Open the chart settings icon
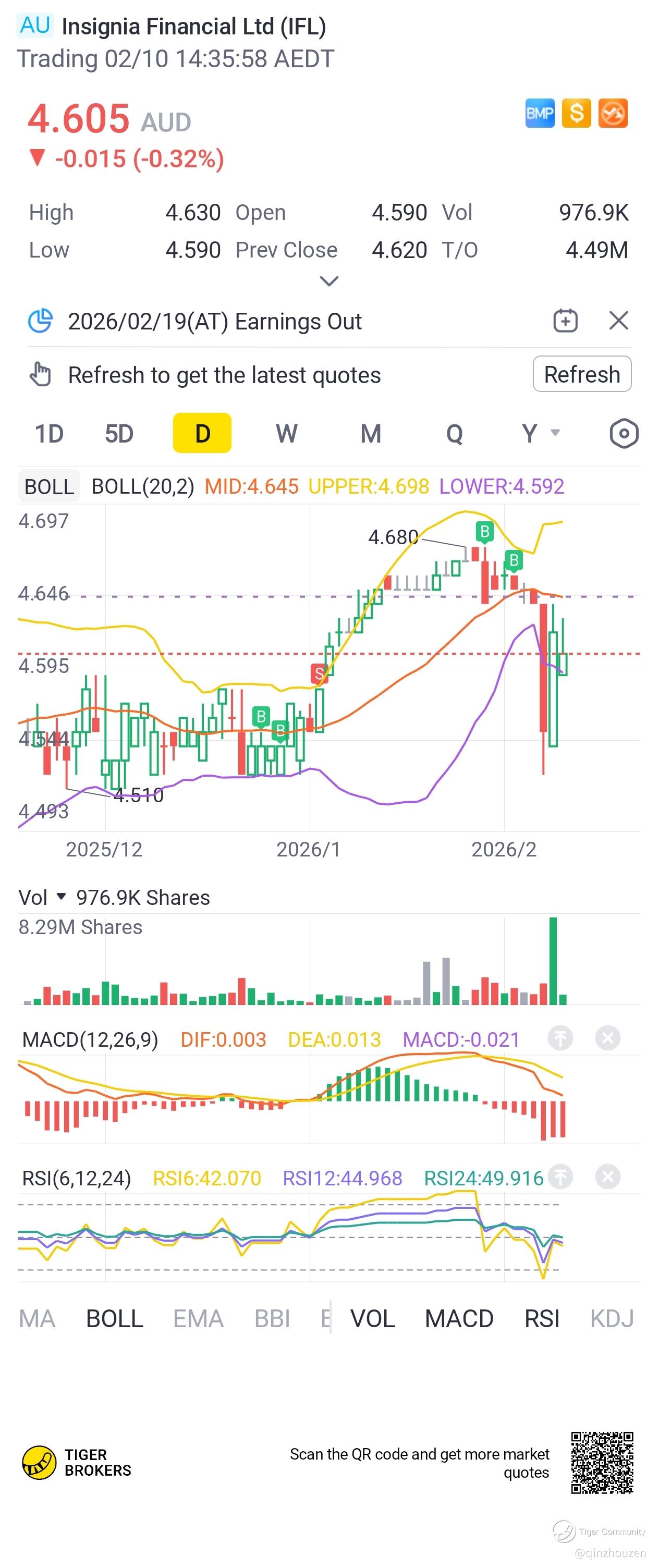The width and height of the screenshot is (659, 1568). pos(624,434)
